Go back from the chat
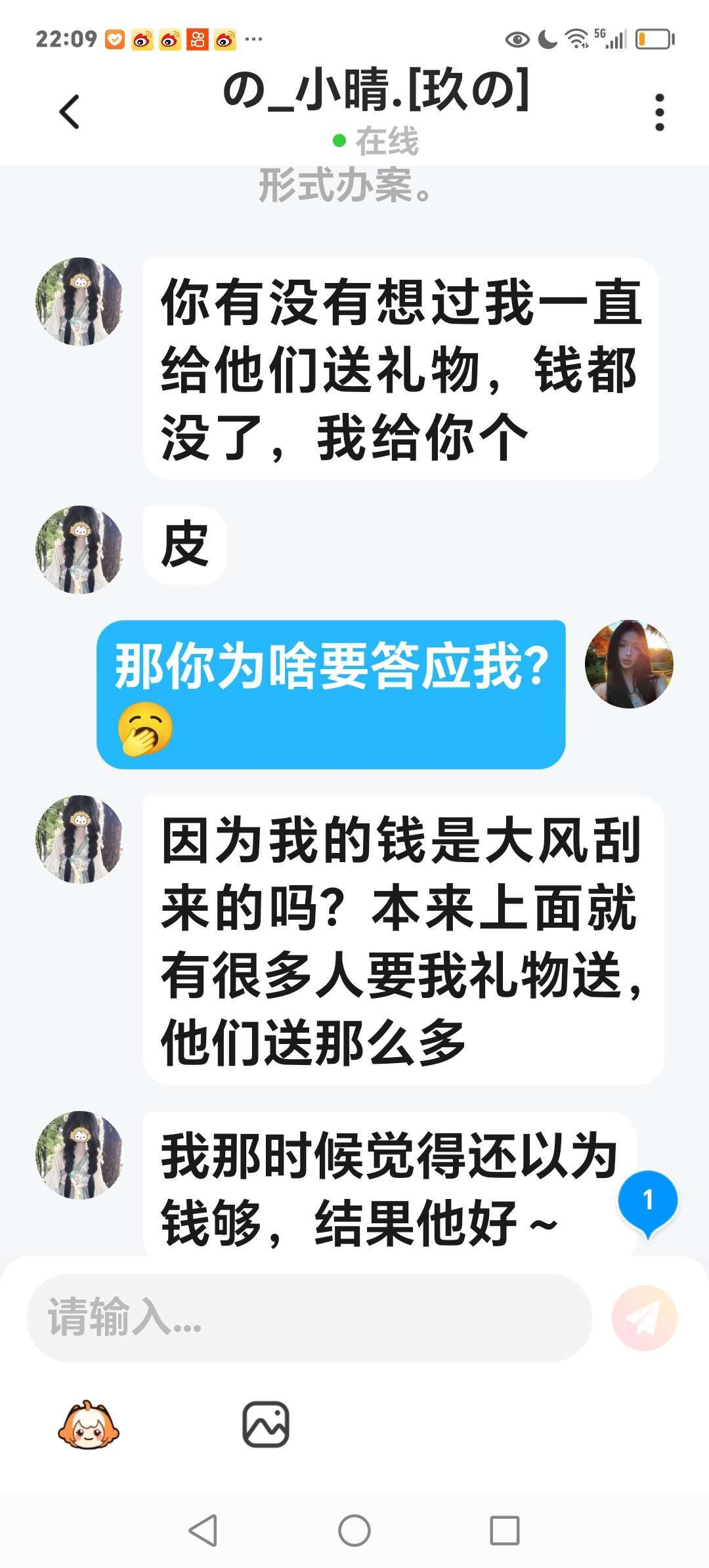The image size is (709, 1568). click(70, 112)
